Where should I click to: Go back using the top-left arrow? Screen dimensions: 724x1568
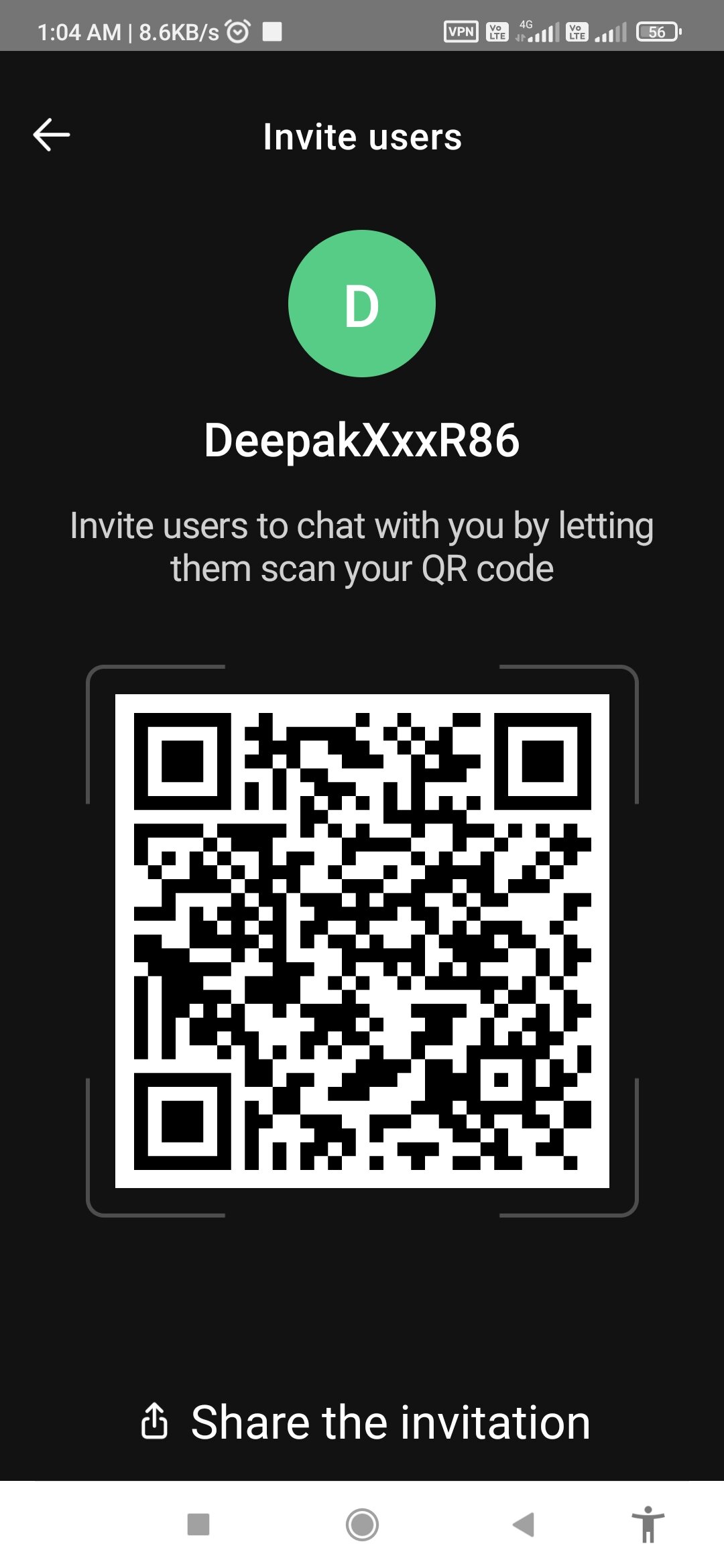52,135
